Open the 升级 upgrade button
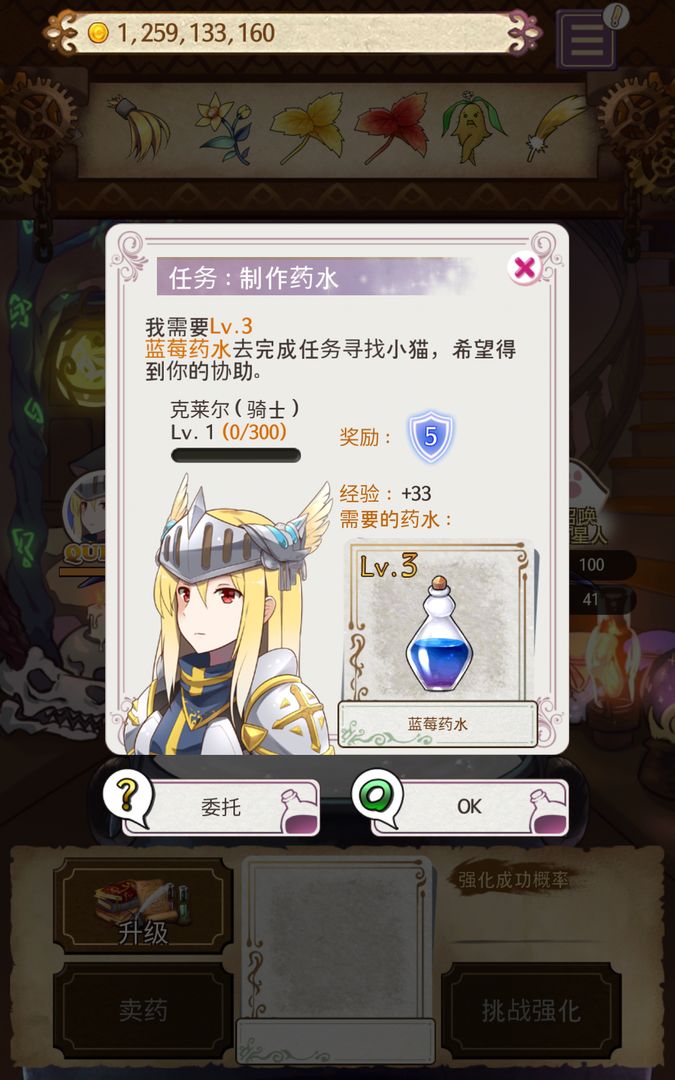This screenshot has width=675, height=1080. pyautogui.click(x=143, y=905)
